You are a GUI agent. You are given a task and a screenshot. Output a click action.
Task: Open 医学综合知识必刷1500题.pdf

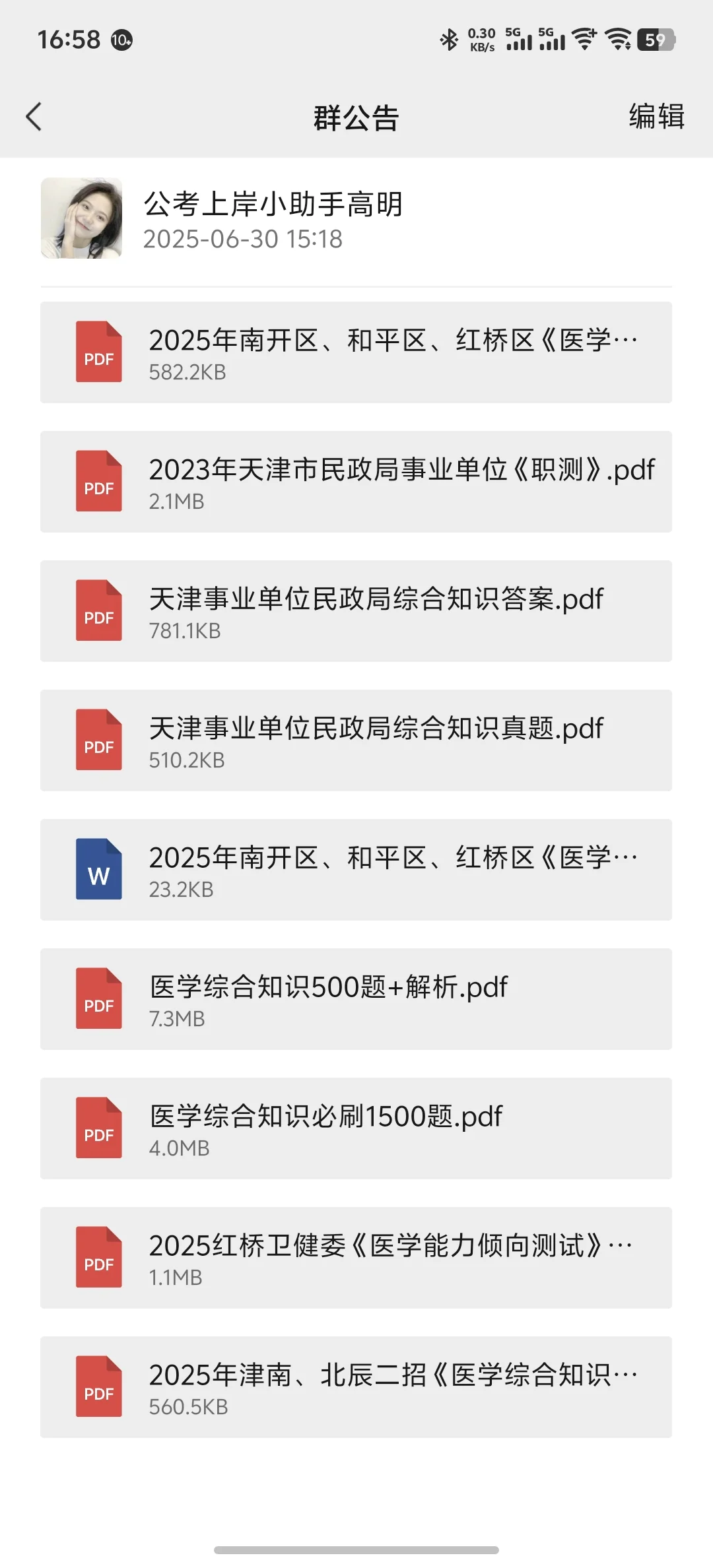pos(356,1128)
